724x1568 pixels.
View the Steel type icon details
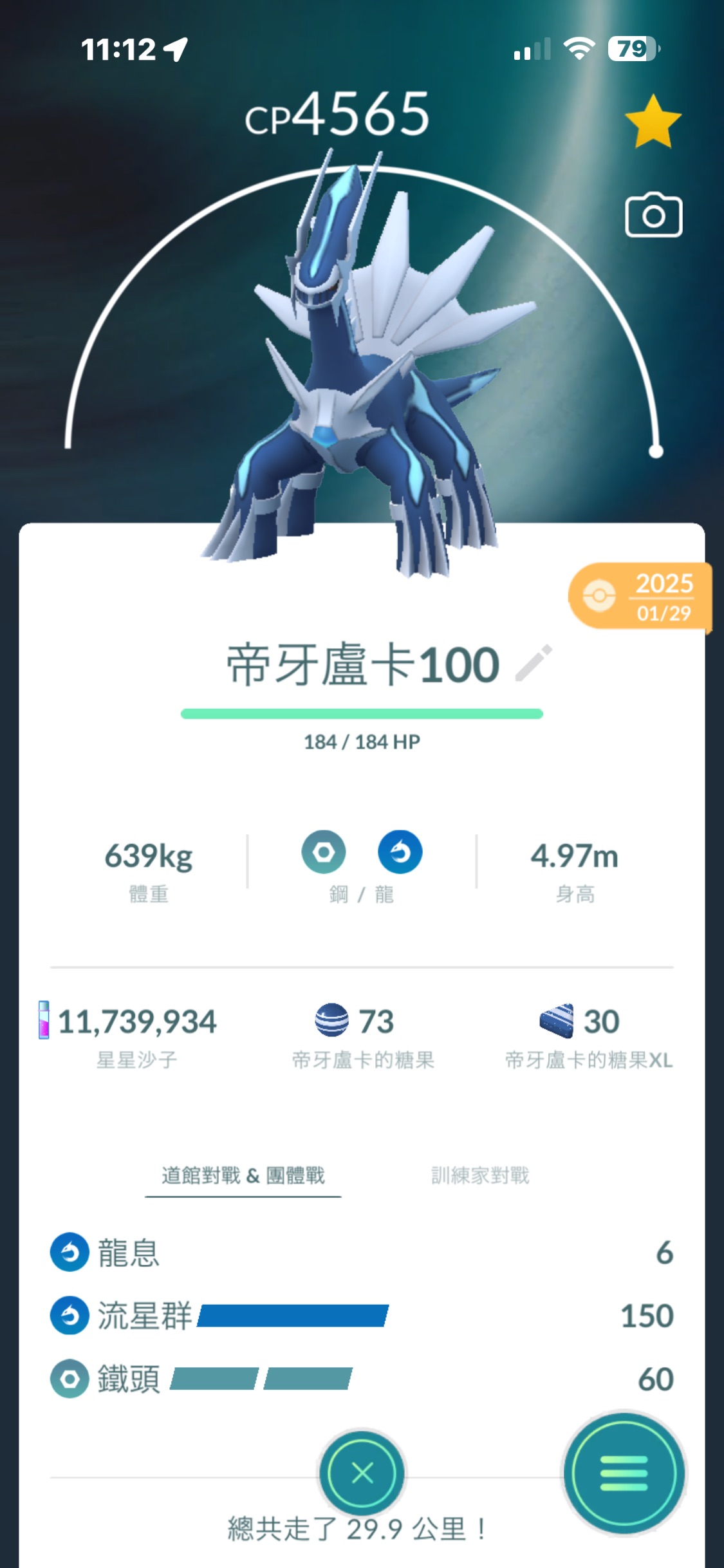click(324, 852)
